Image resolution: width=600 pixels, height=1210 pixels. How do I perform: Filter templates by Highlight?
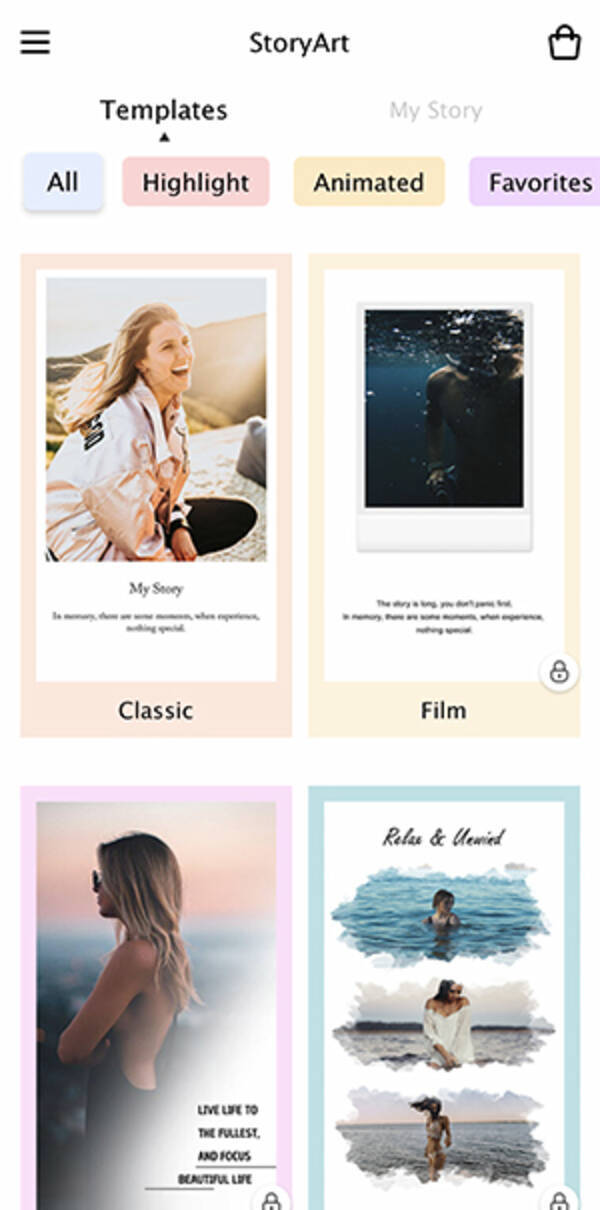tap(195, 182)
